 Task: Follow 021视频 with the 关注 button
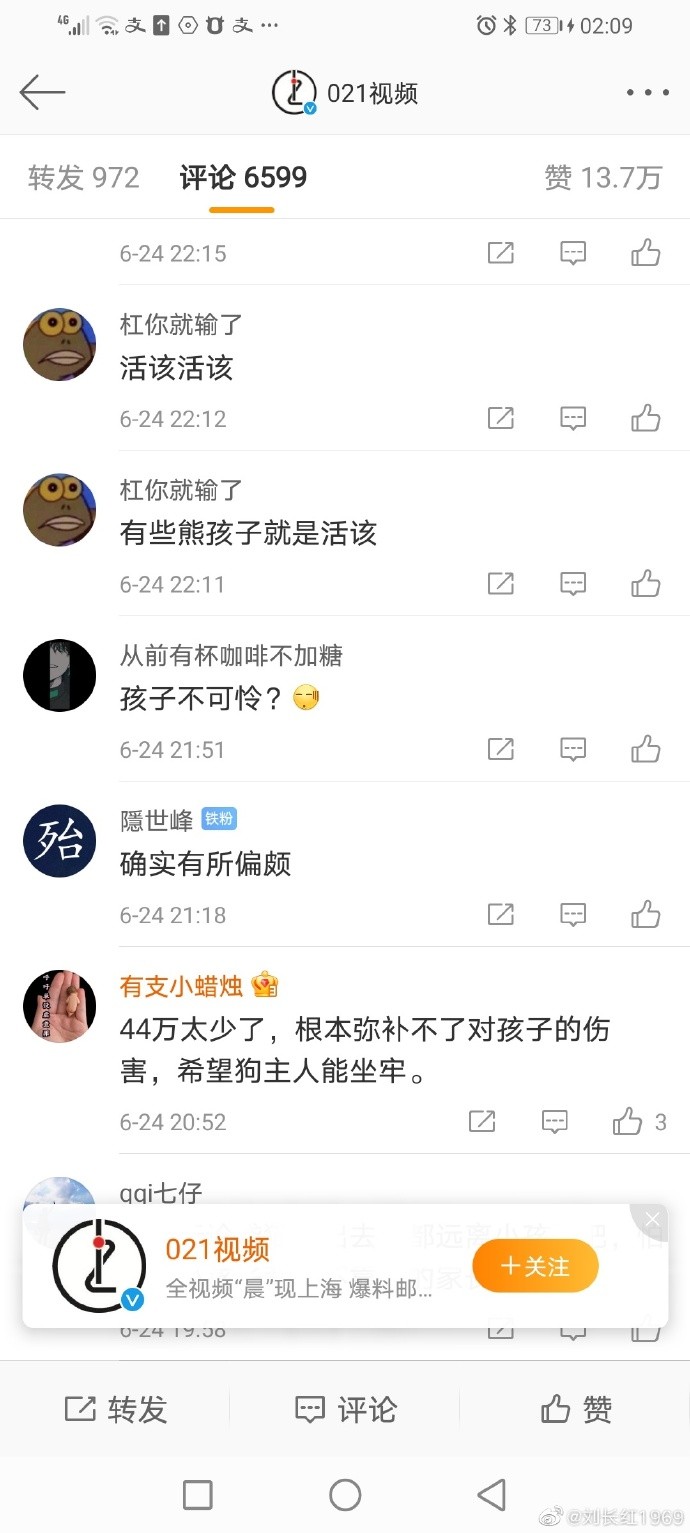535,1267
